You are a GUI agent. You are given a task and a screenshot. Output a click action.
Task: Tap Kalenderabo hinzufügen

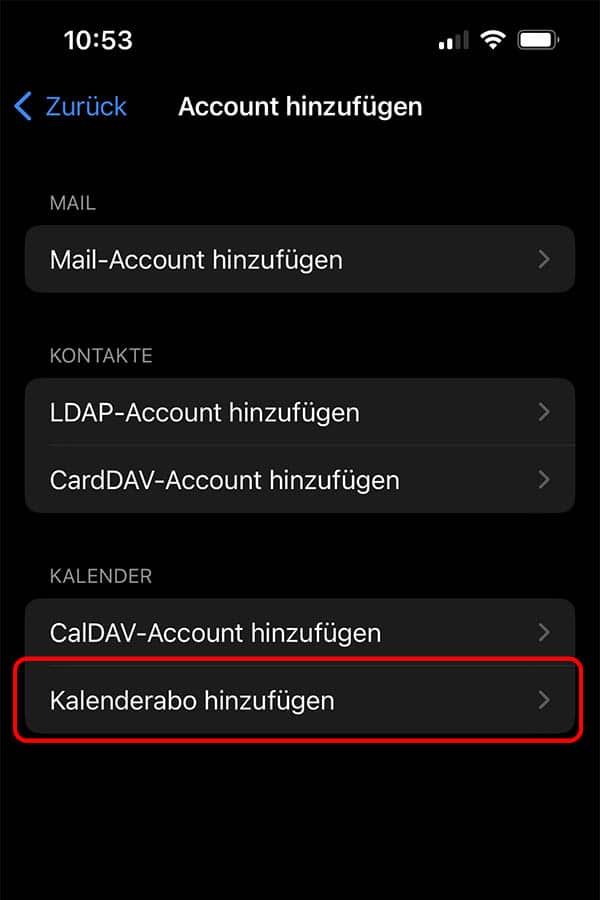[299, 700]
